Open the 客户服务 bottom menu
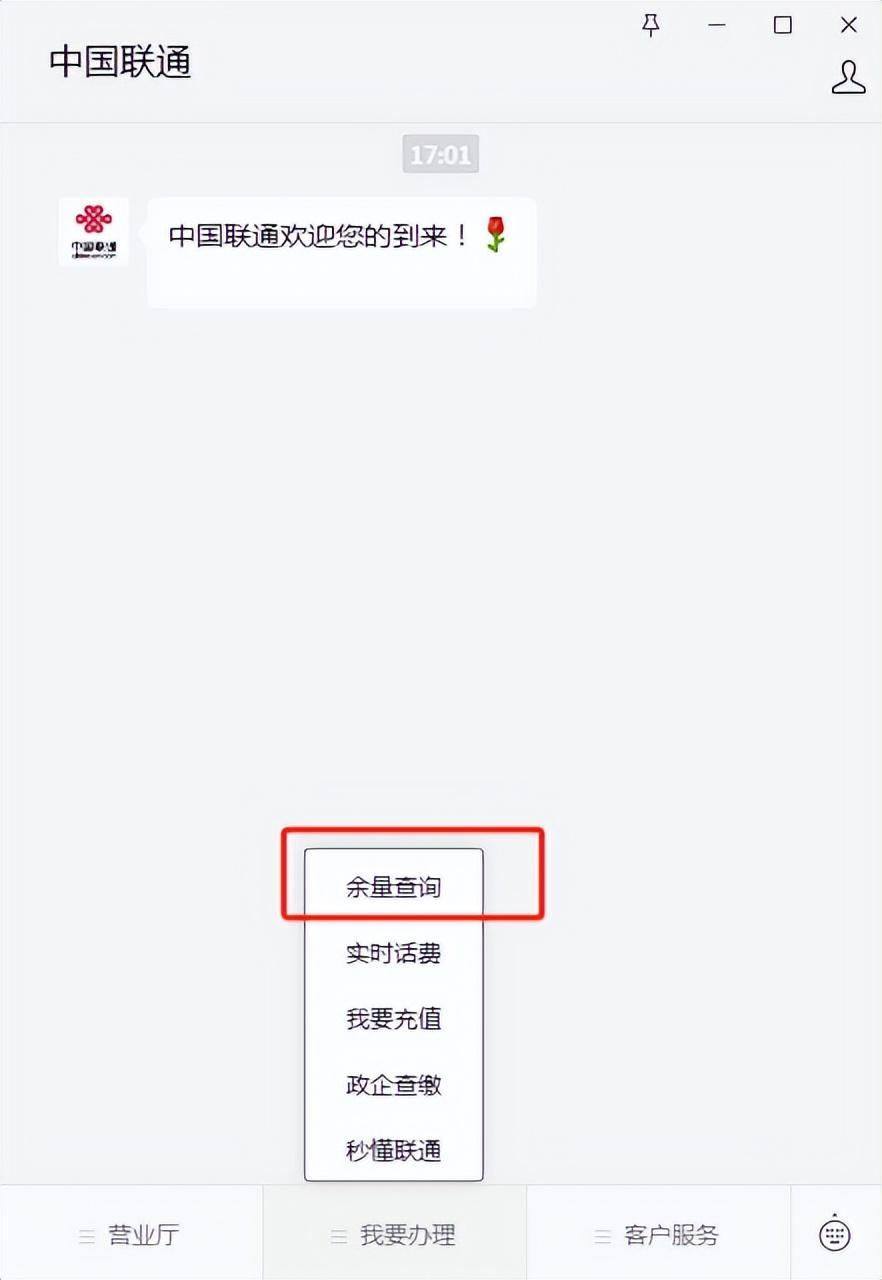 tap(658, 1235)
